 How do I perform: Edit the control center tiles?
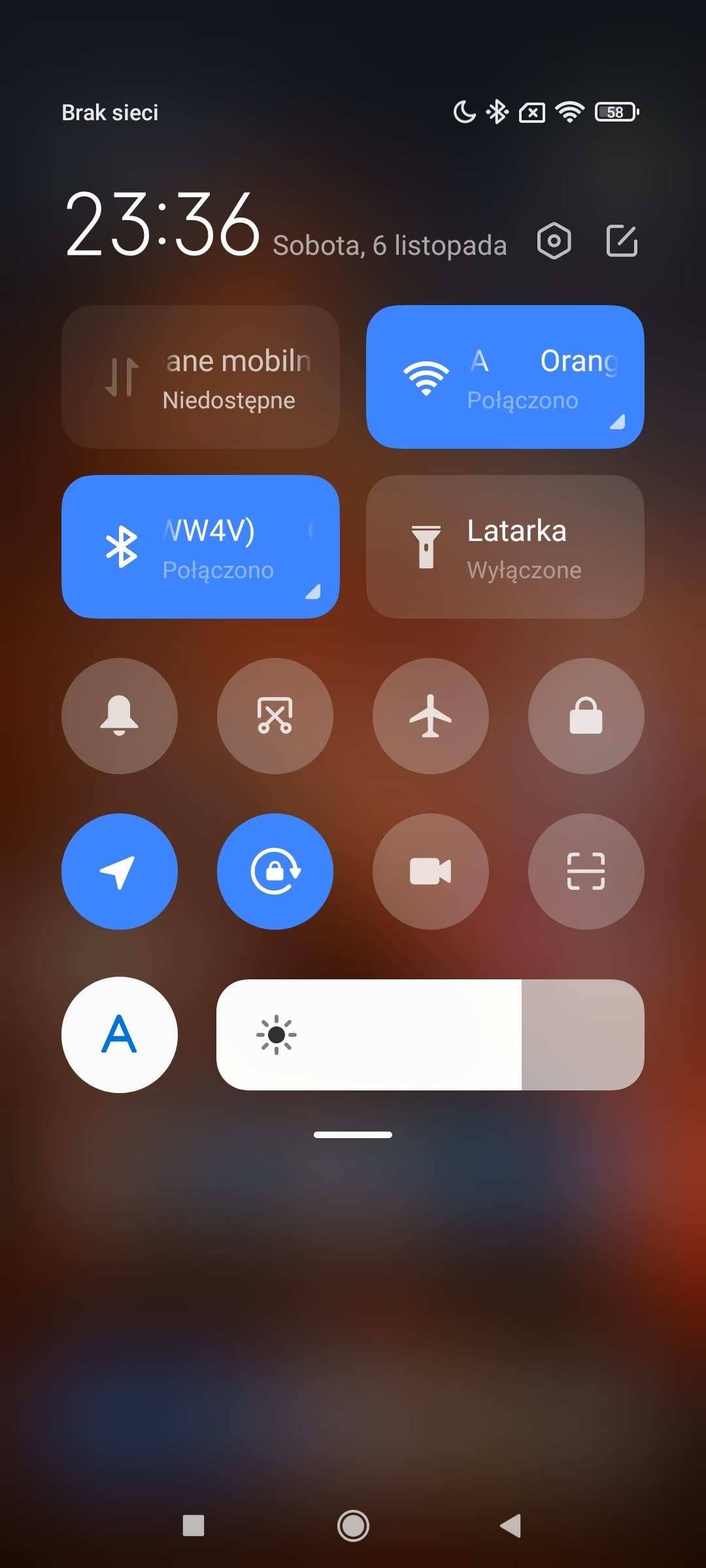click(x=622, y=241)
